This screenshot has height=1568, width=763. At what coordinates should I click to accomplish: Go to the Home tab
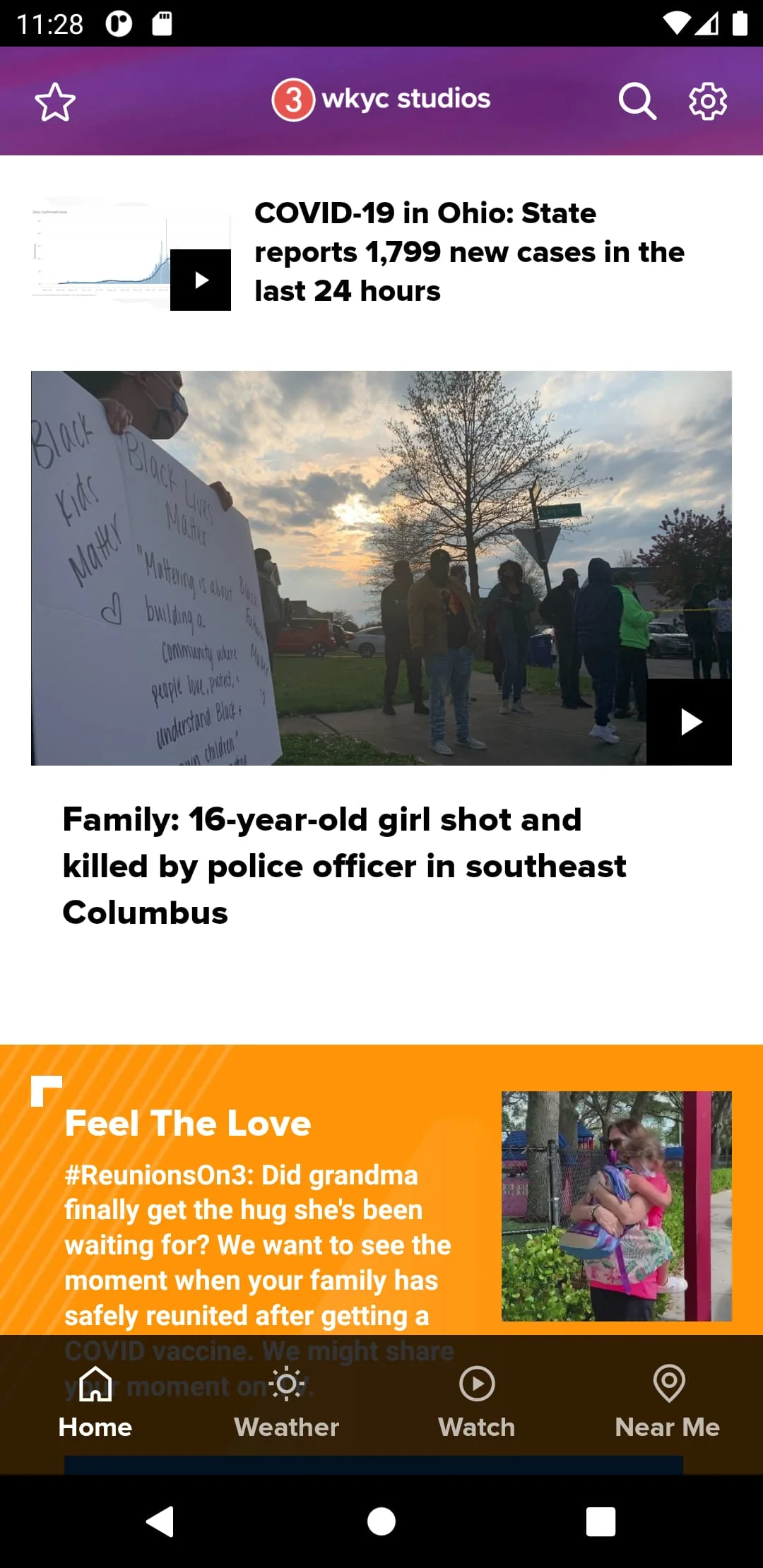pyautogui.click(x=95, y=1403)
